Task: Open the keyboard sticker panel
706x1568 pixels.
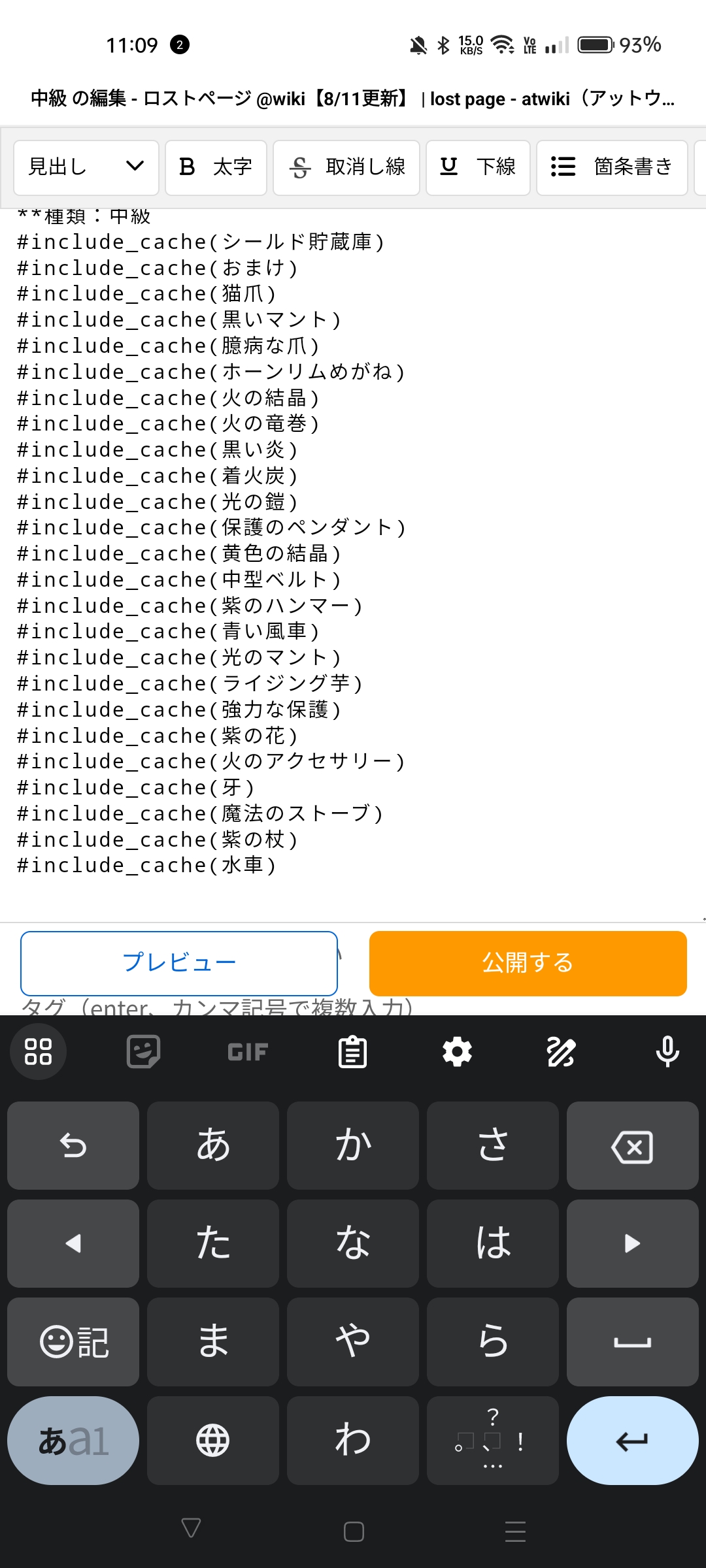Action: pos(143,1052)
